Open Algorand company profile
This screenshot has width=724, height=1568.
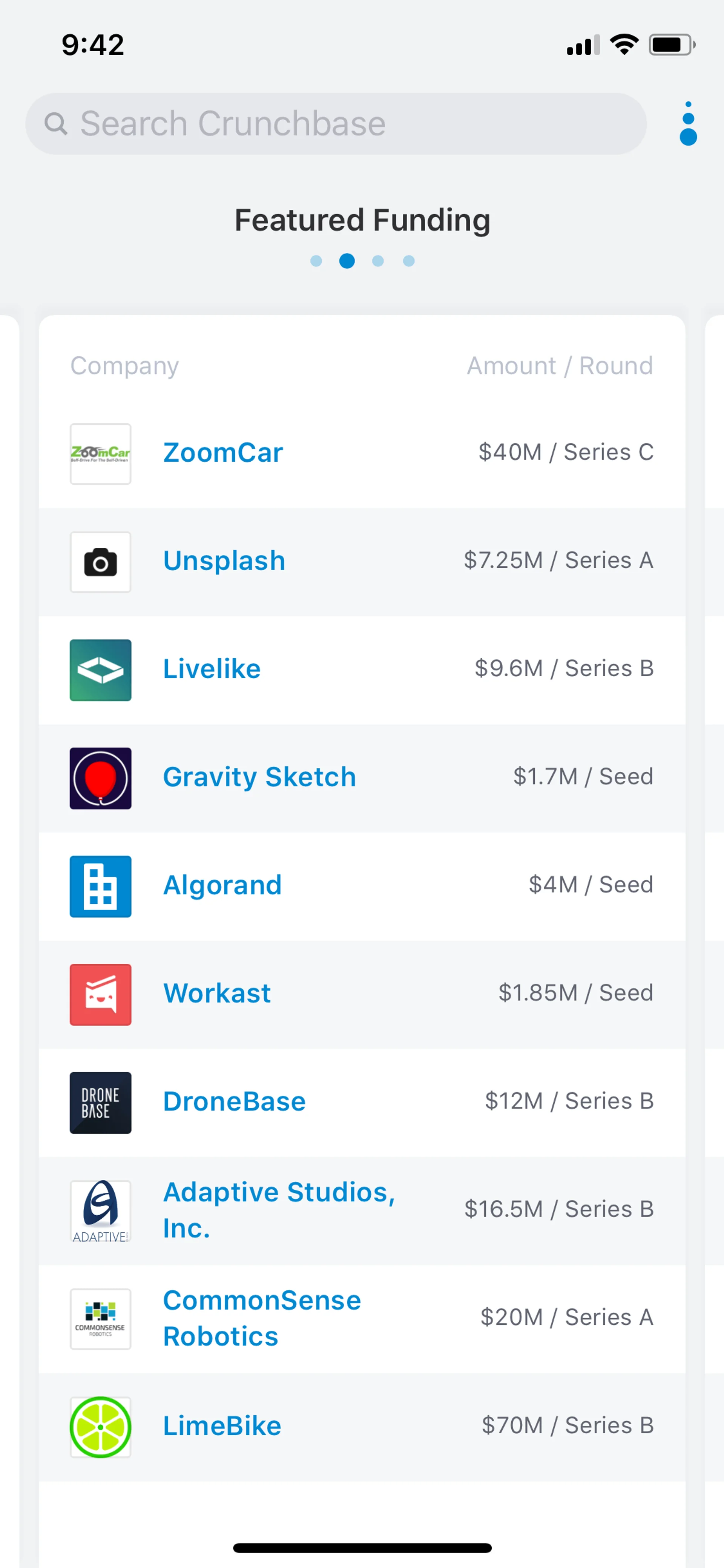(222, 885)
